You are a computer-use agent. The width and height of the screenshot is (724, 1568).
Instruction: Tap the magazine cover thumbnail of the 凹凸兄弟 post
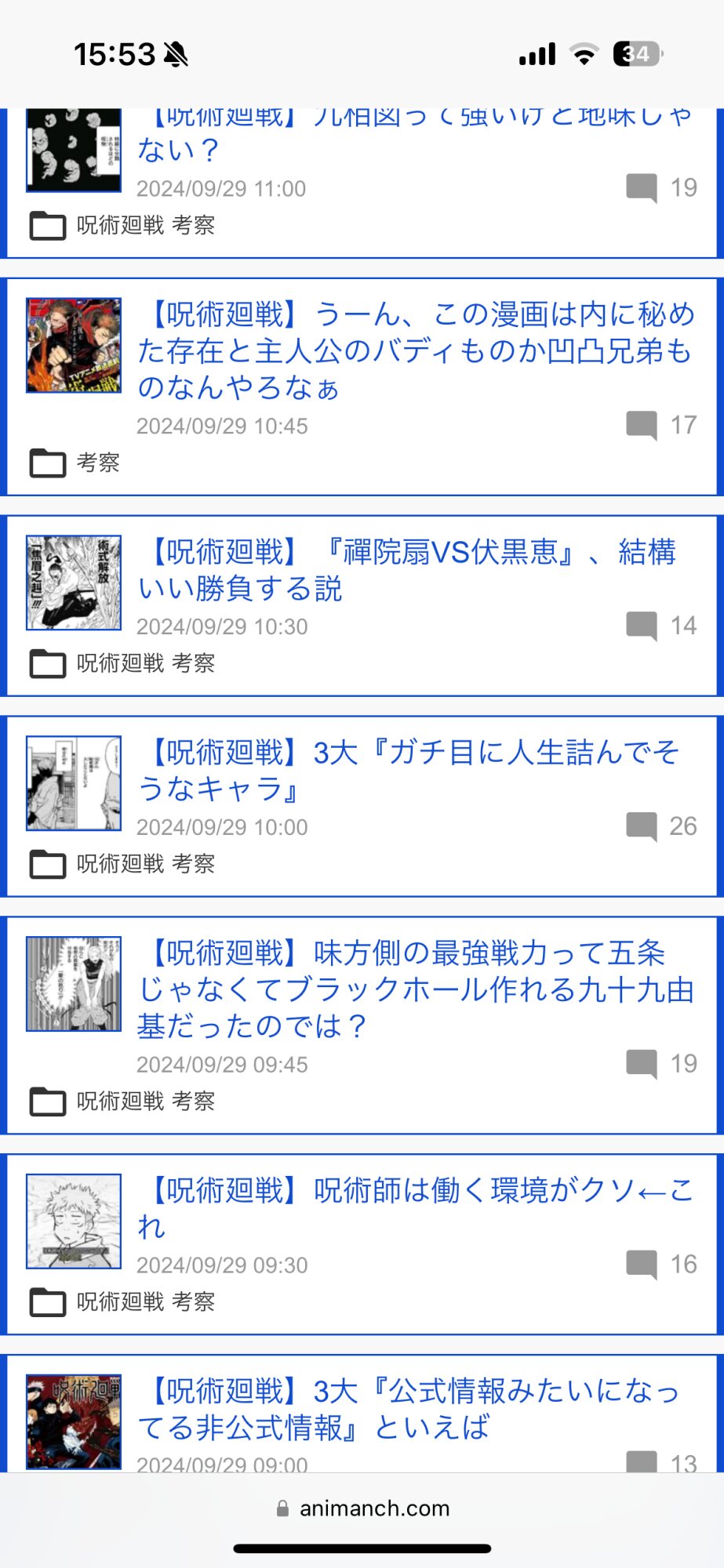click(x=74, y=345)
